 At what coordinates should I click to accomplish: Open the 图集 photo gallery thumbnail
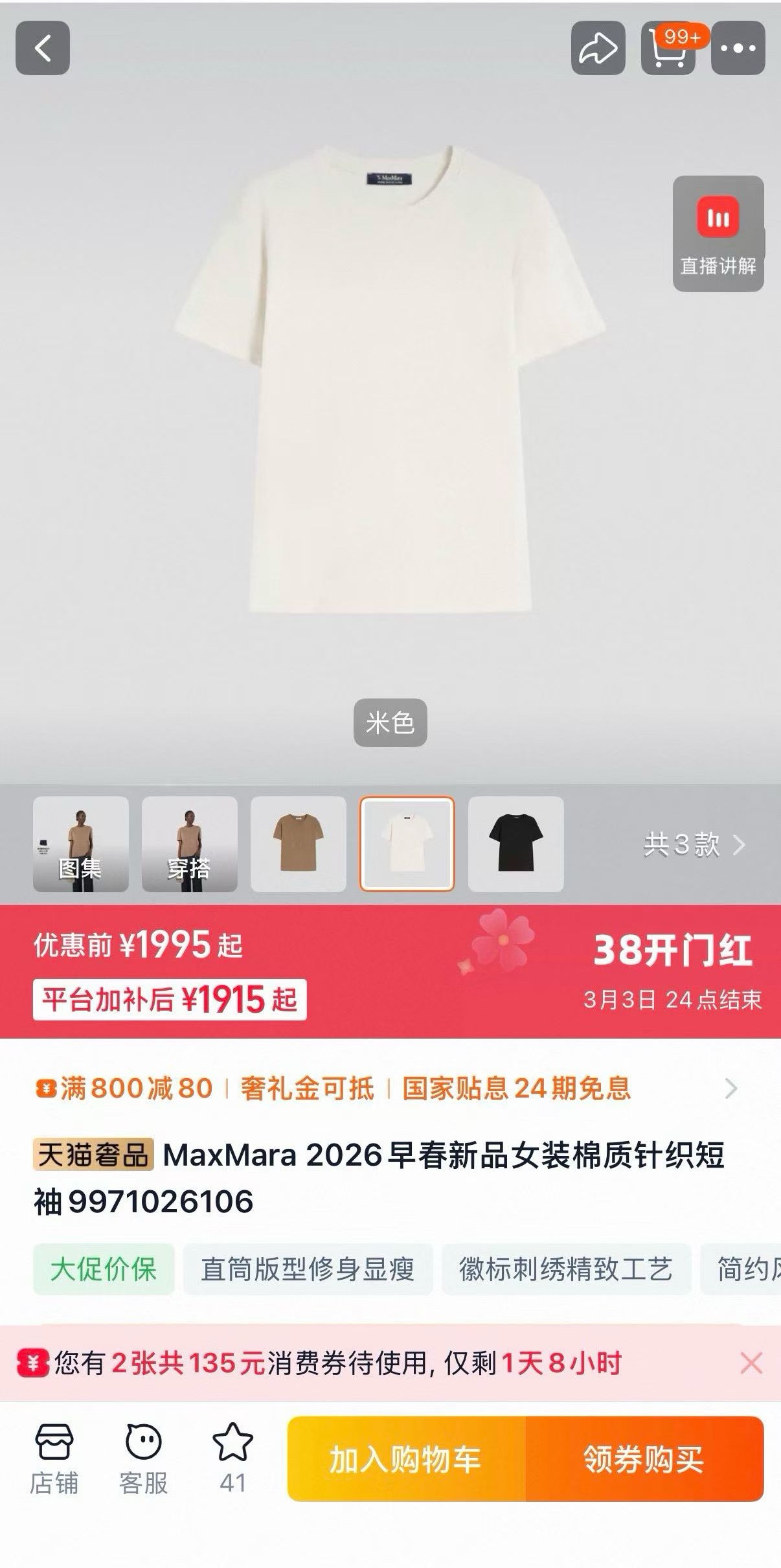[81, 844]
